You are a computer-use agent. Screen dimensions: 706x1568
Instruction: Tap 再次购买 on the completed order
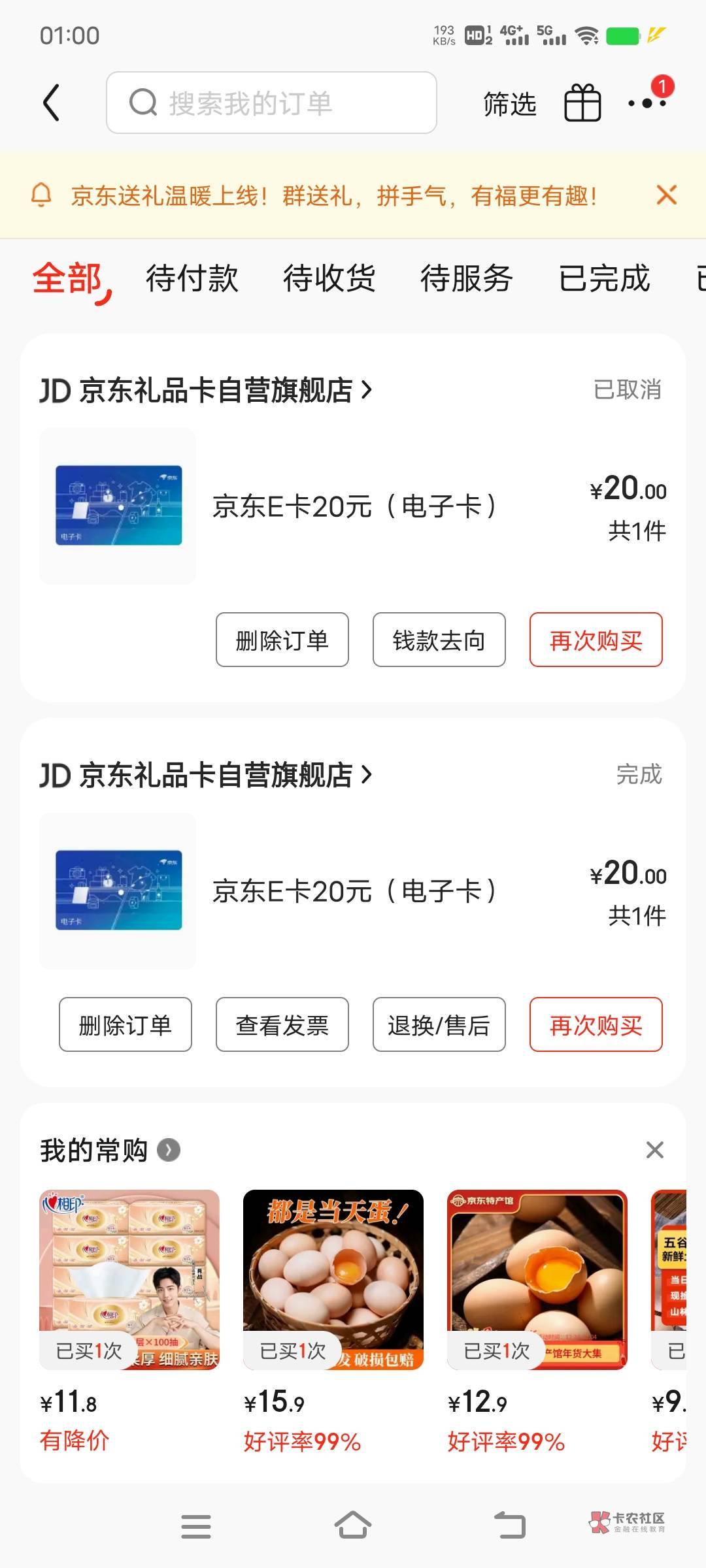tap(596, 1025)
